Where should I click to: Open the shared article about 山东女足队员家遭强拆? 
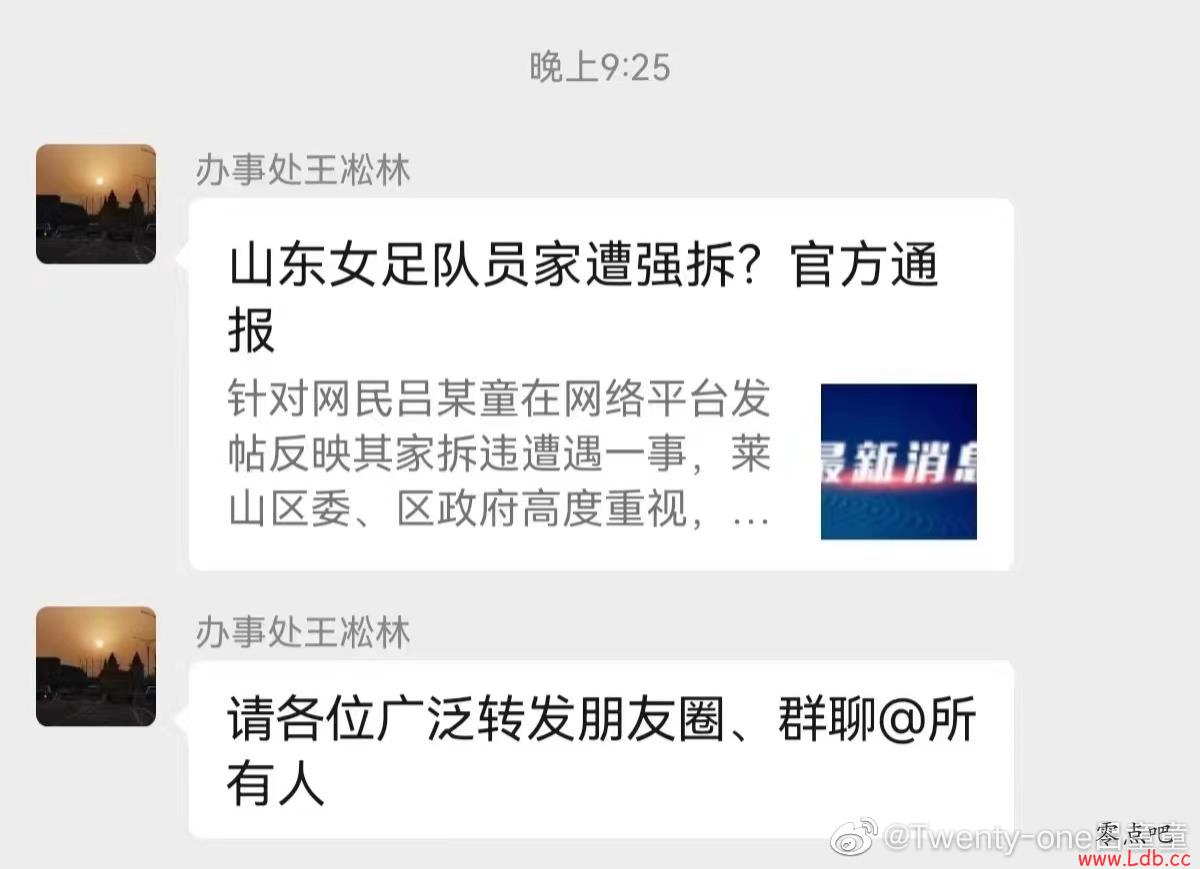[x=600, y=385]
